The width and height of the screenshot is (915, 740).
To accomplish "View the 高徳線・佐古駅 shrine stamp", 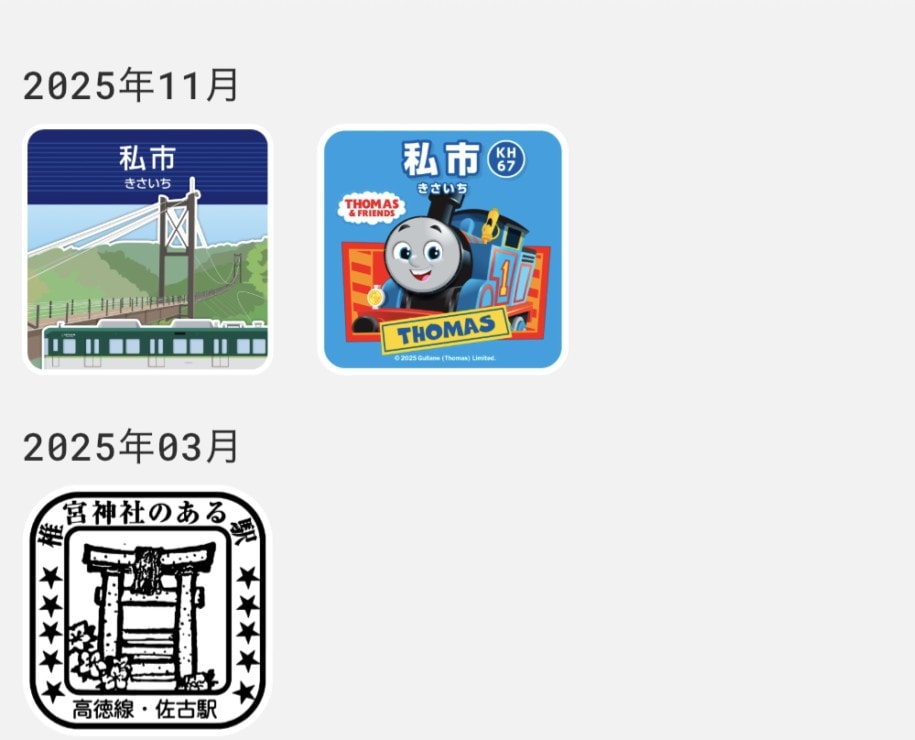I will [x=148, y=610].
